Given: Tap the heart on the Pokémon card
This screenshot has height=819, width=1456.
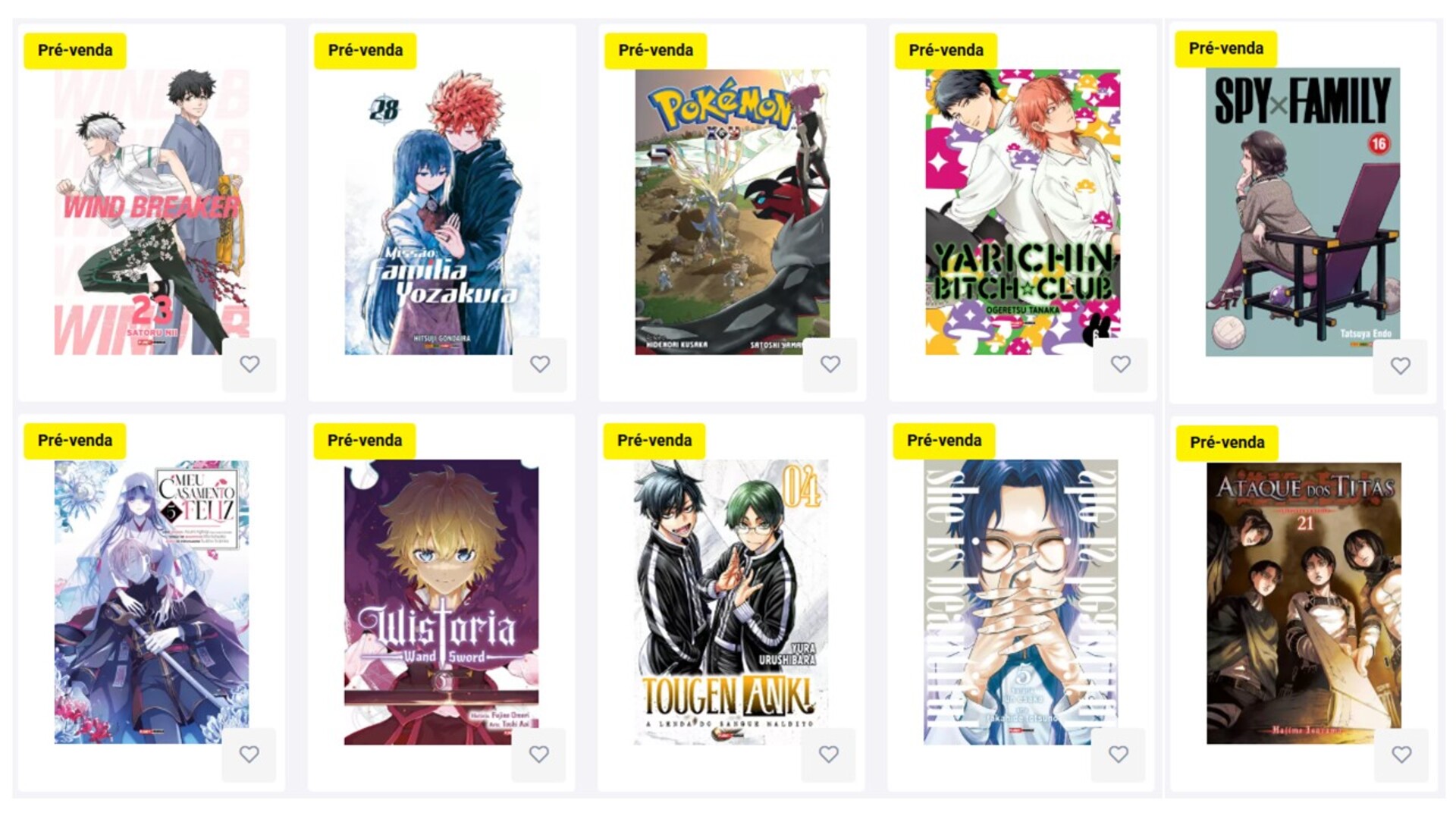Looking at the screenshot, I should click(x=830, y=365).
